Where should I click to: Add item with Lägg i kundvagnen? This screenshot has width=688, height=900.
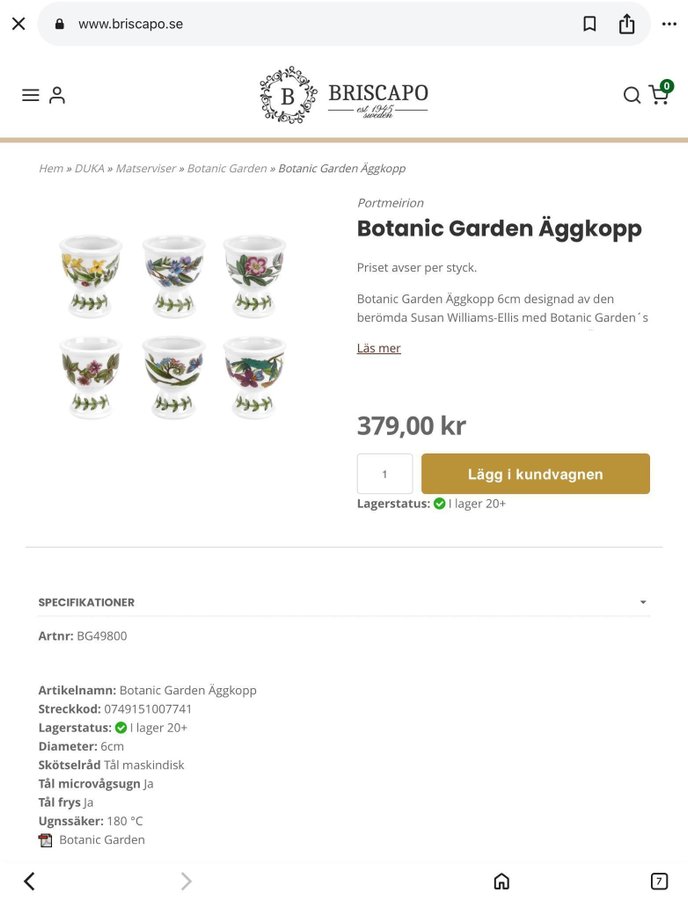[535, 474]
